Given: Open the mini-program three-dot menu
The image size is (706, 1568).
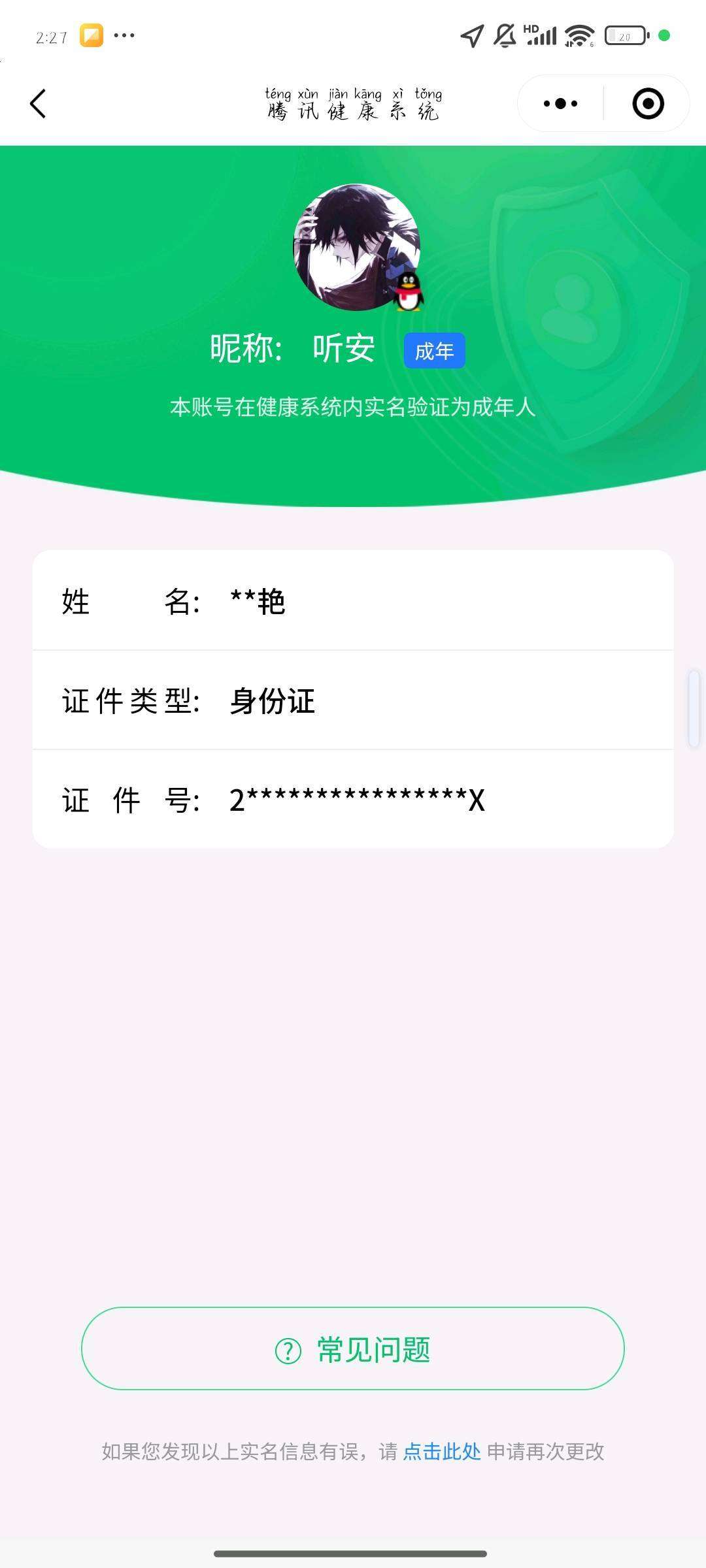Looking at the screenshot, I should [x=561, y=104].
